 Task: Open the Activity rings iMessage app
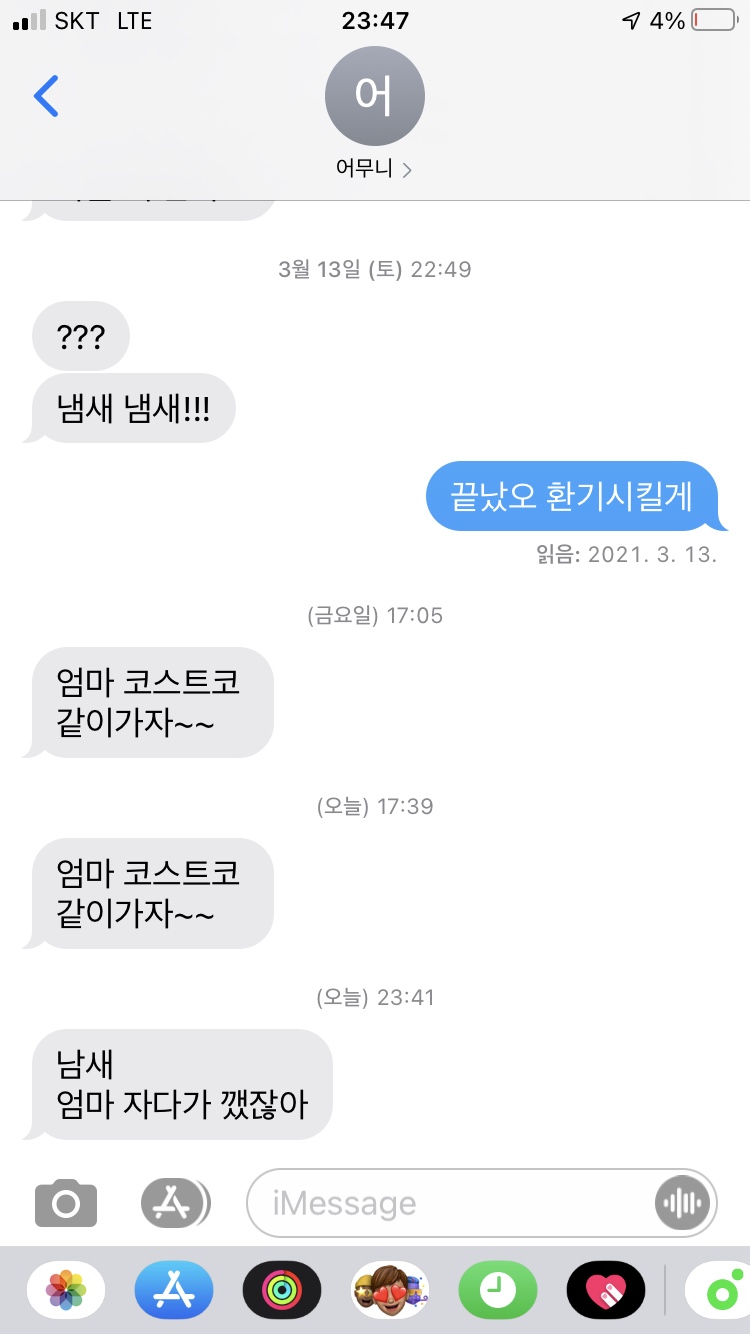282,1291
